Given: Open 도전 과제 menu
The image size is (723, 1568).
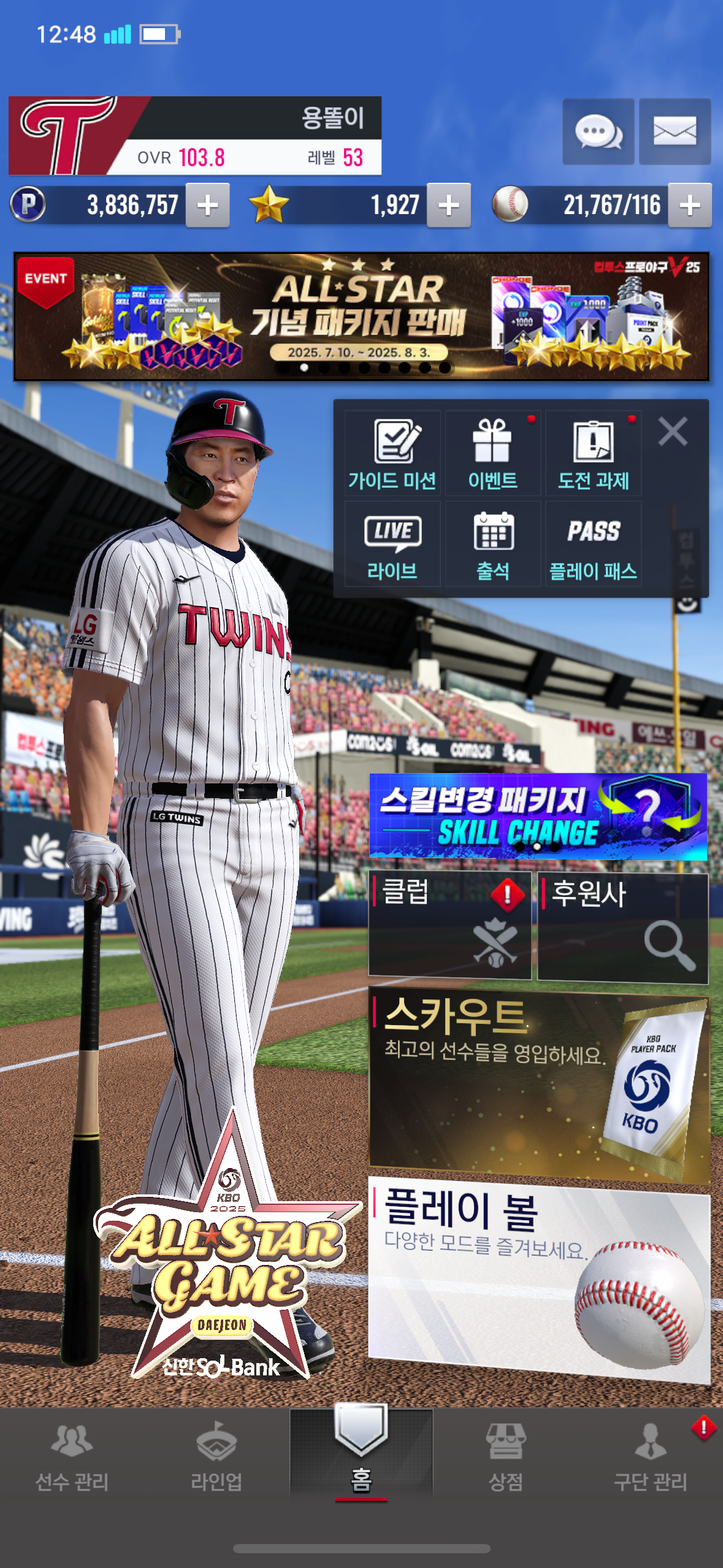Looking at the screenshot, I should (593, 454).
